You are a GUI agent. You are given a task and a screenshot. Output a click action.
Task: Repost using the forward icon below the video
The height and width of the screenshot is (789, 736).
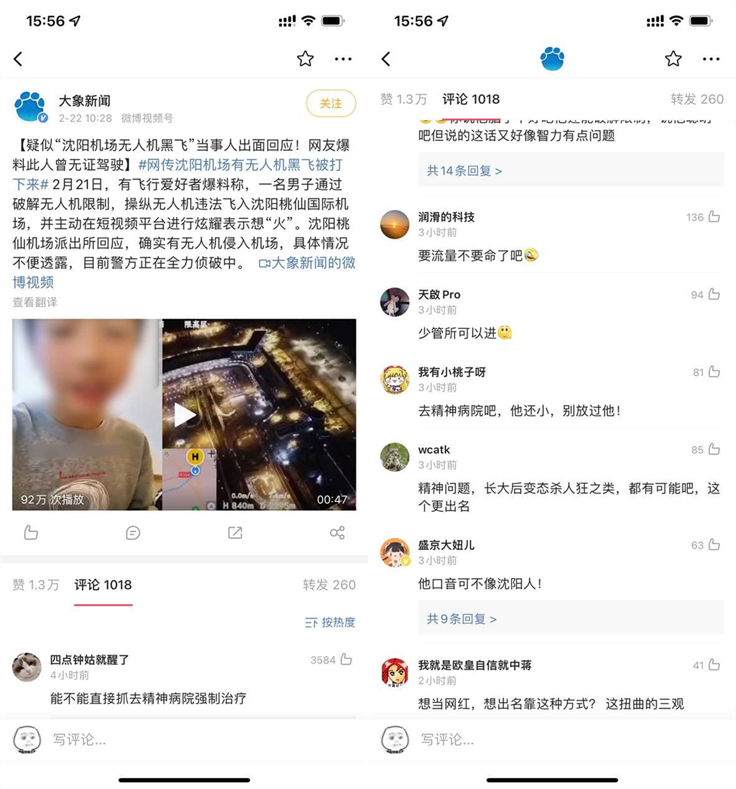[x=235, y=533]
